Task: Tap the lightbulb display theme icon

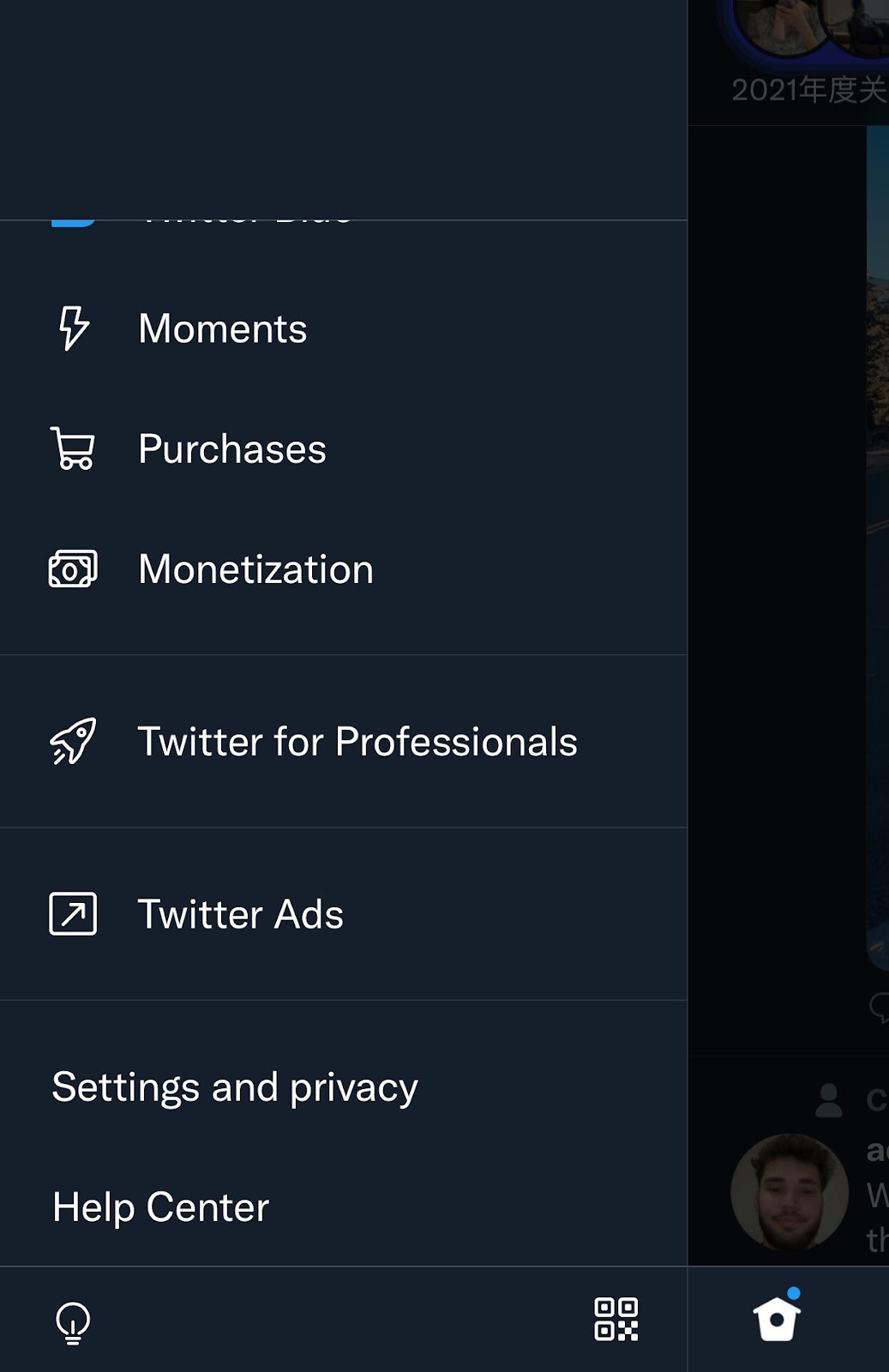Action: (73, 1321)
